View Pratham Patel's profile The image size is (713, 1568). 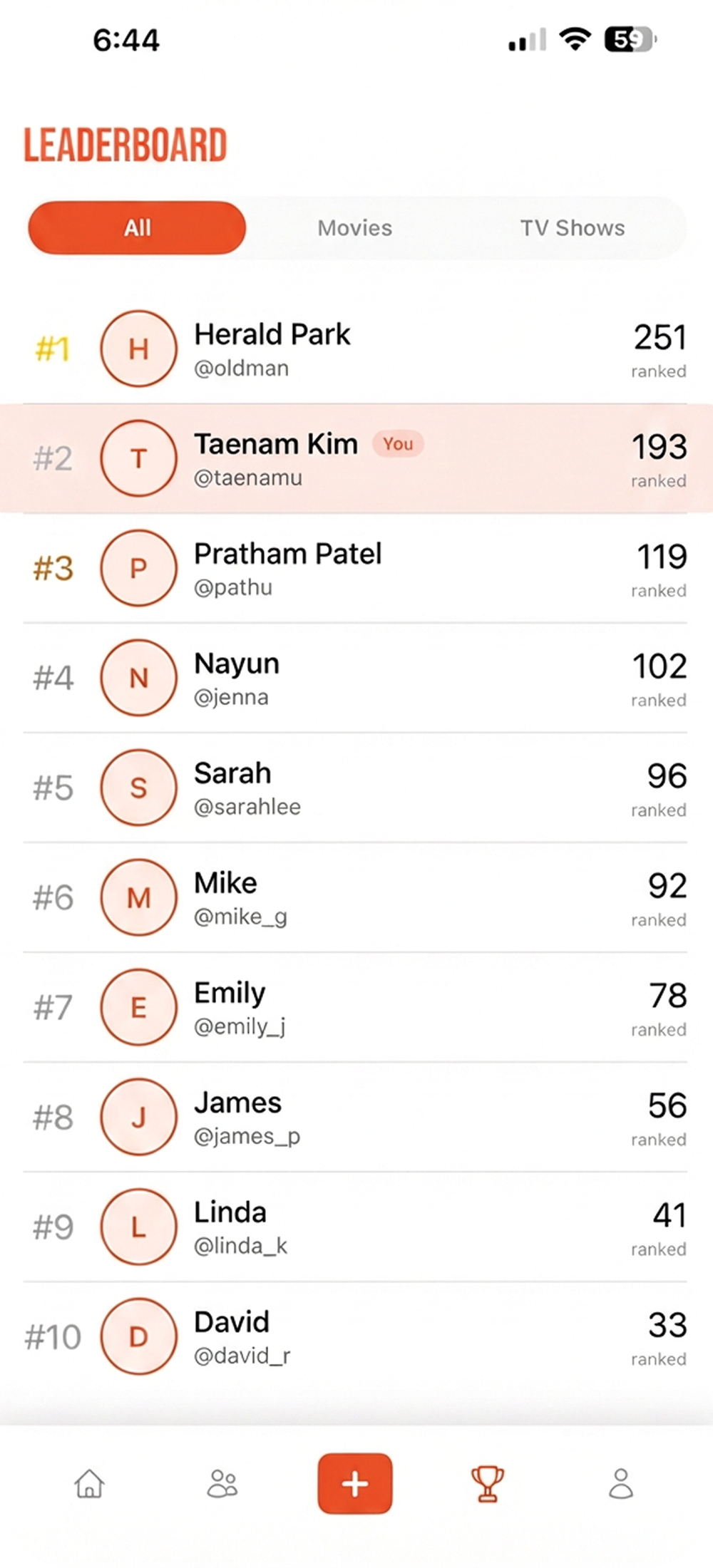point(355,569)
